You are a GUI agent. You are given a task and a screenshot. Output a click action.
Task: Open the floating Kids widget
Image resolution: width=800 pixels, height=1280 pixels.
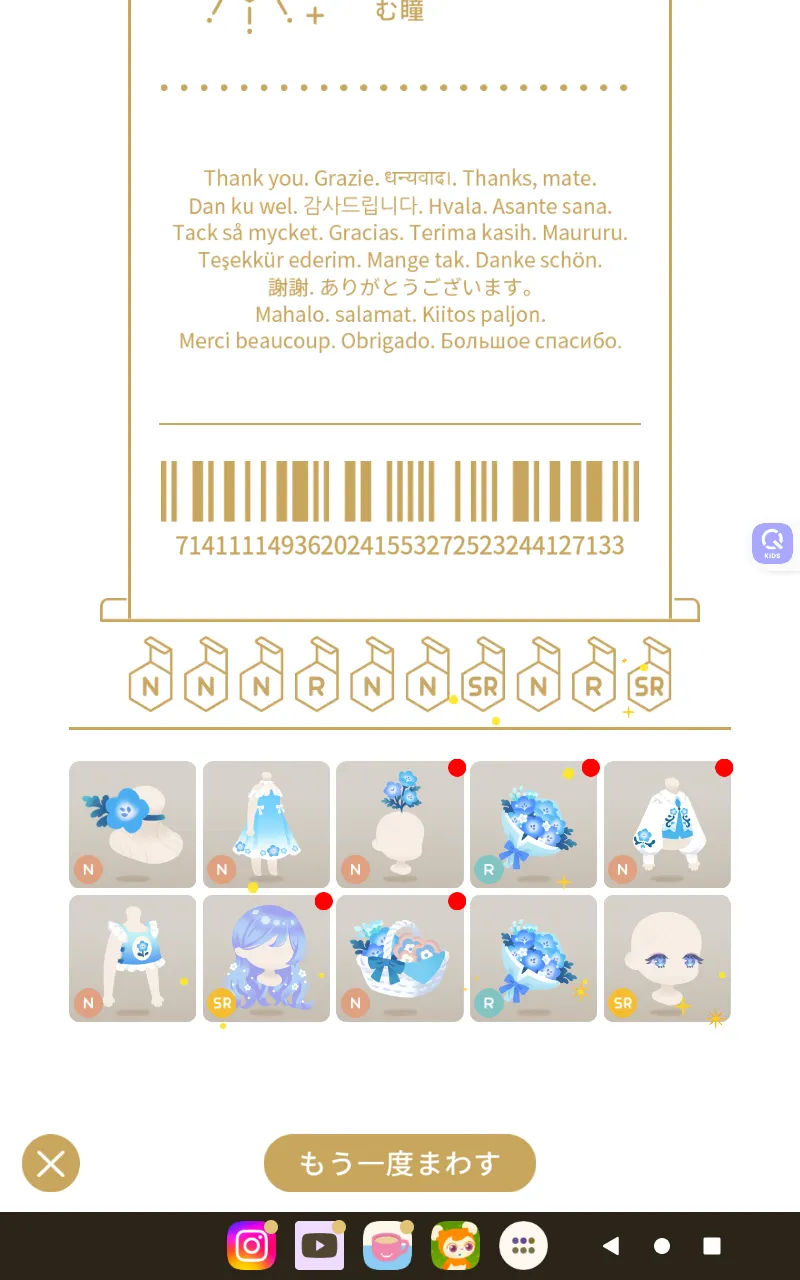coord(772,543)
